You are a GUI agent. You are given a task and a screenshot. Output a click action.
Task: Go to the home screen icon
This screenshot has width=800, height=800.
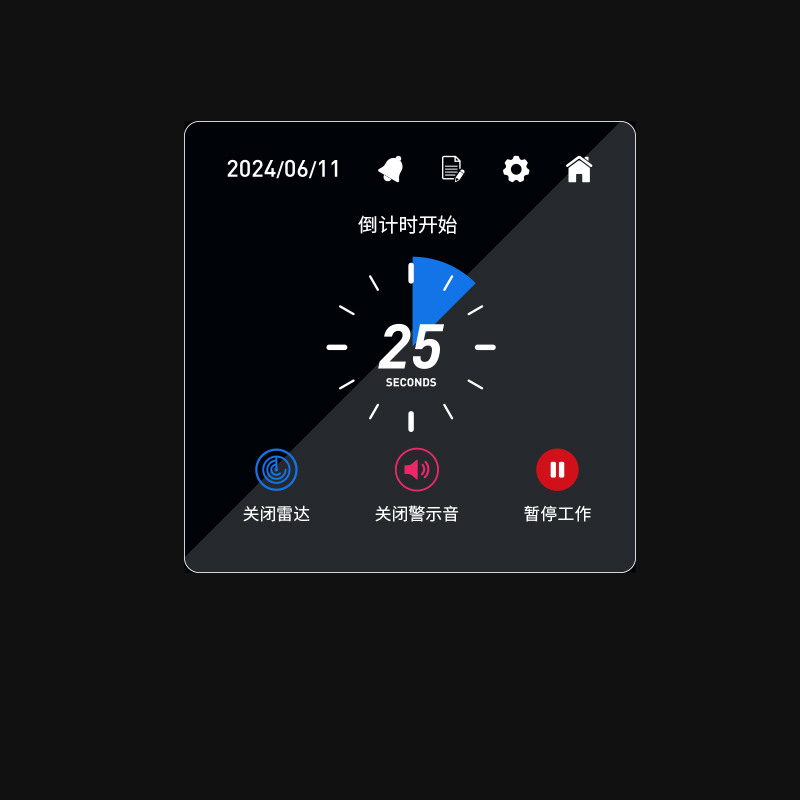coord(579,169)
